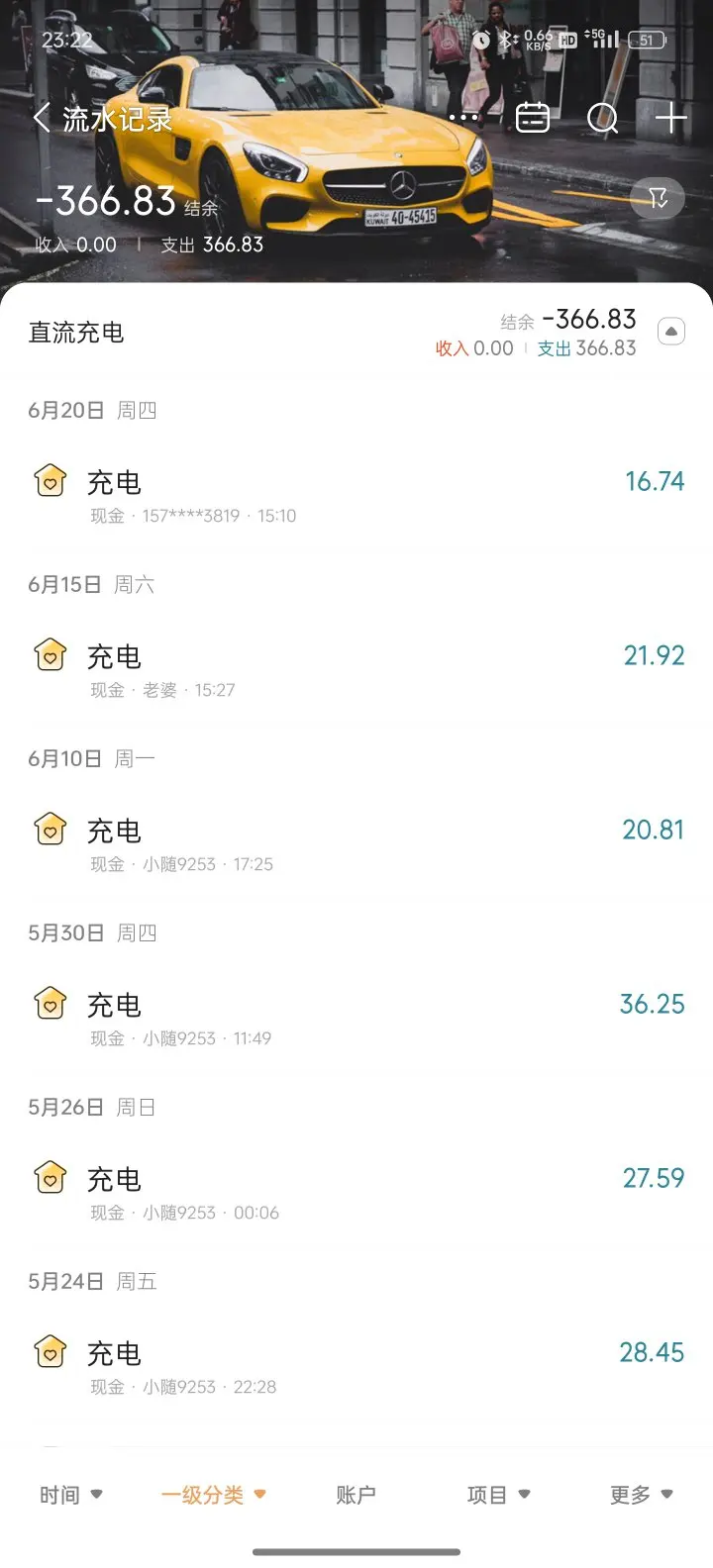Viewport: 713px width, 1568px height.
Task: Open the calendar view icon
Action: 533,118
